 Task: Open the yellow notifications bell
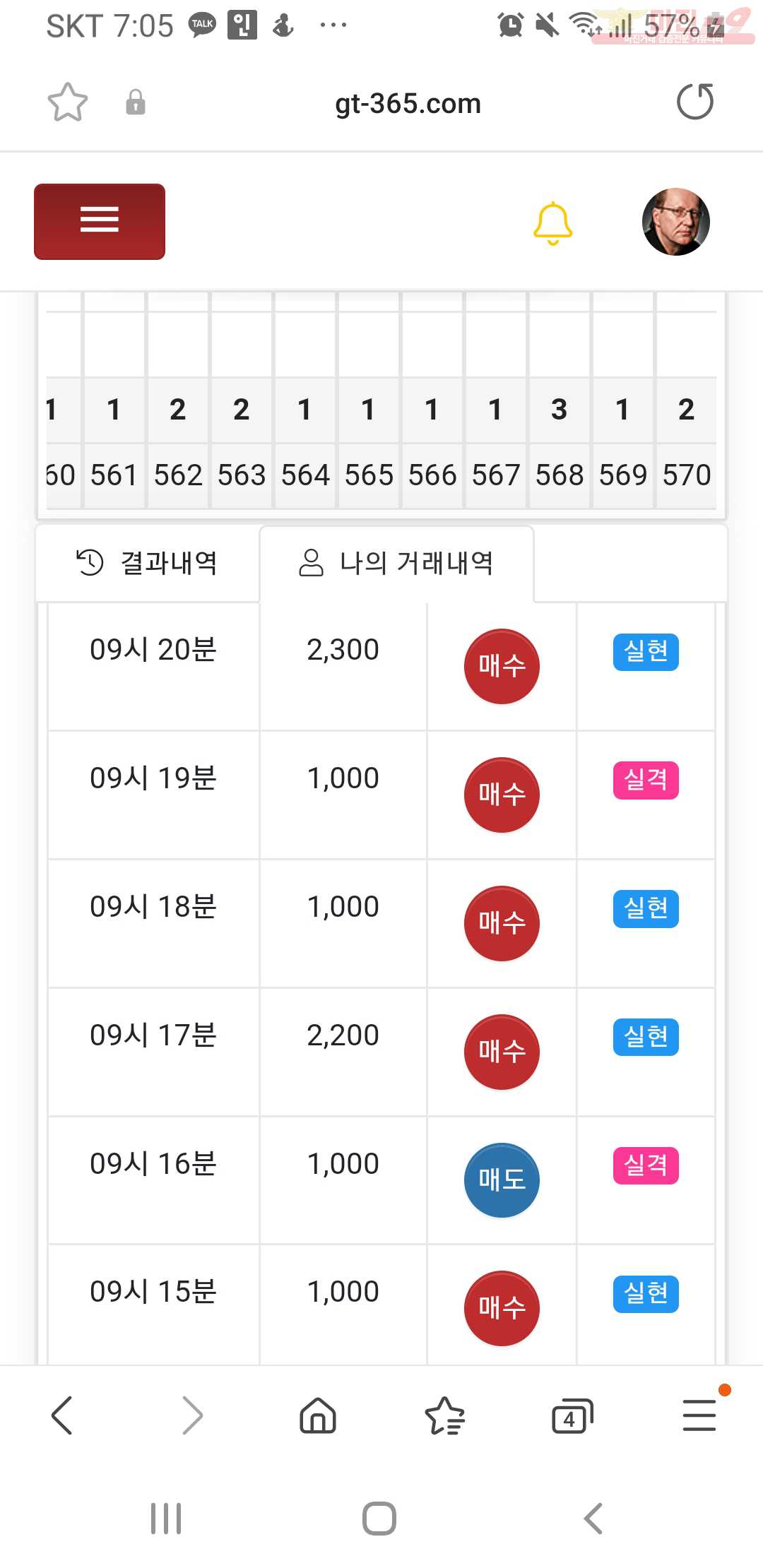point(552,223)
